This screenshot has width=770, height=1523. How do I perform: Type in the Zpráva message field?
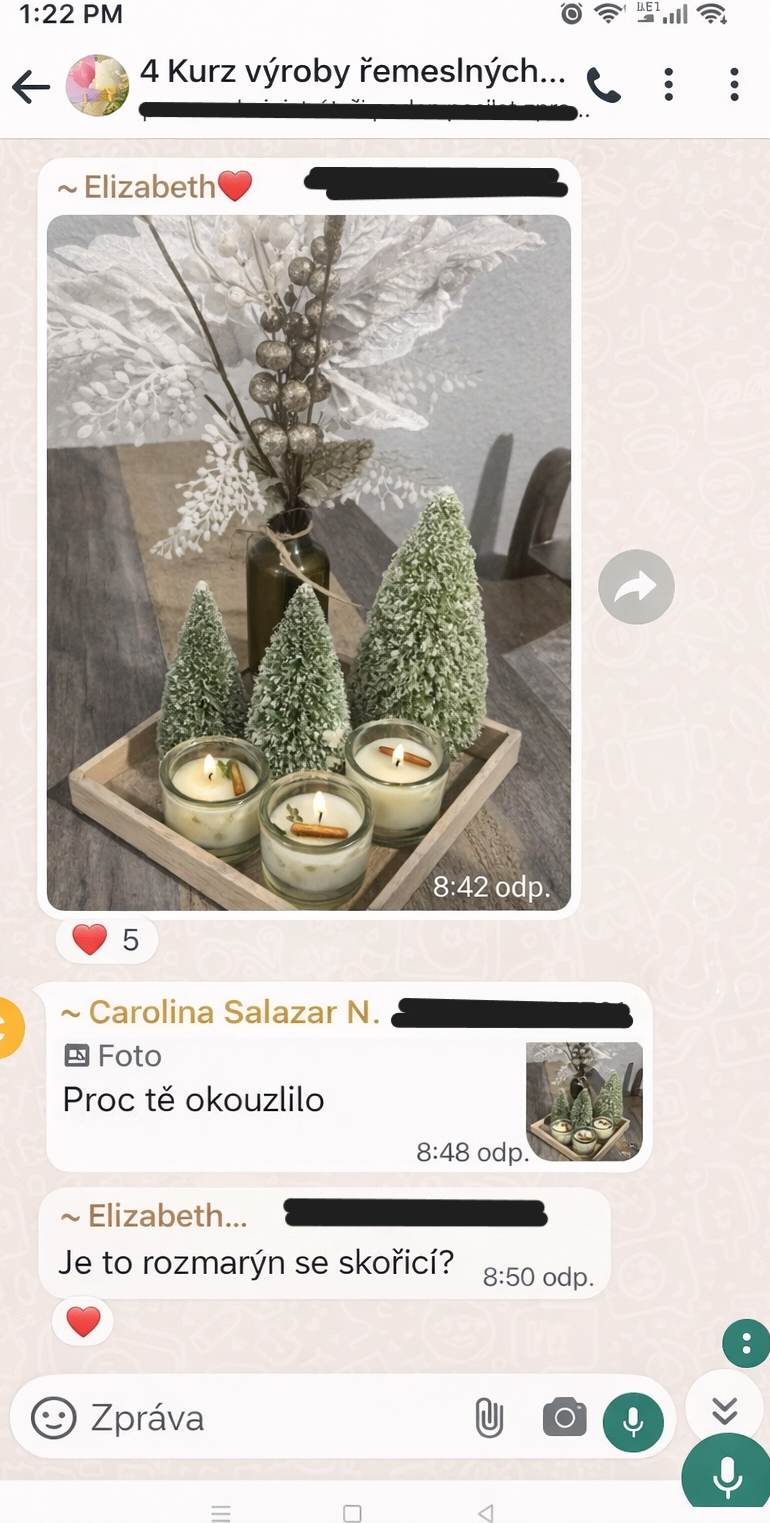coord(270,1418)
